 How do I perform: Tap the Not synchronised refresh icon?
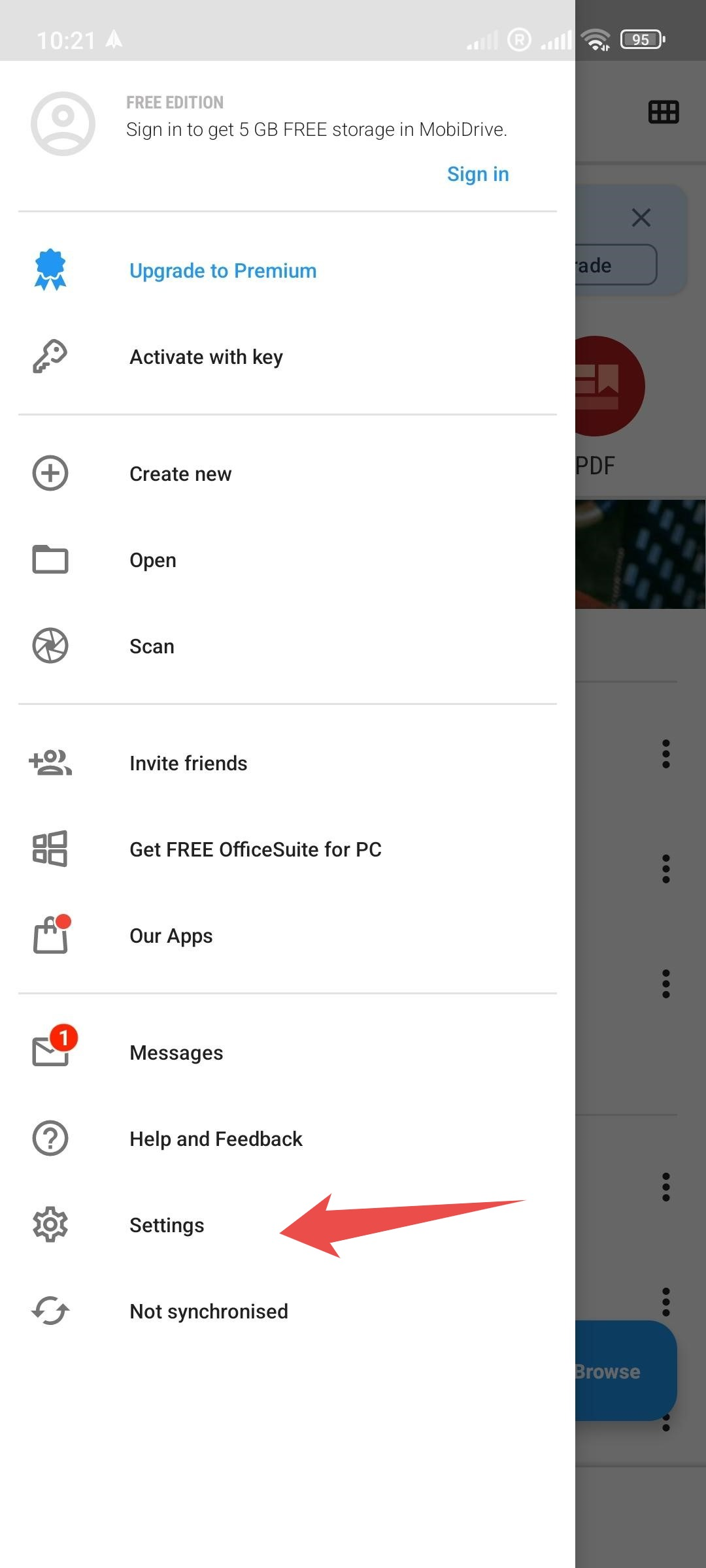pos(50,1311)
